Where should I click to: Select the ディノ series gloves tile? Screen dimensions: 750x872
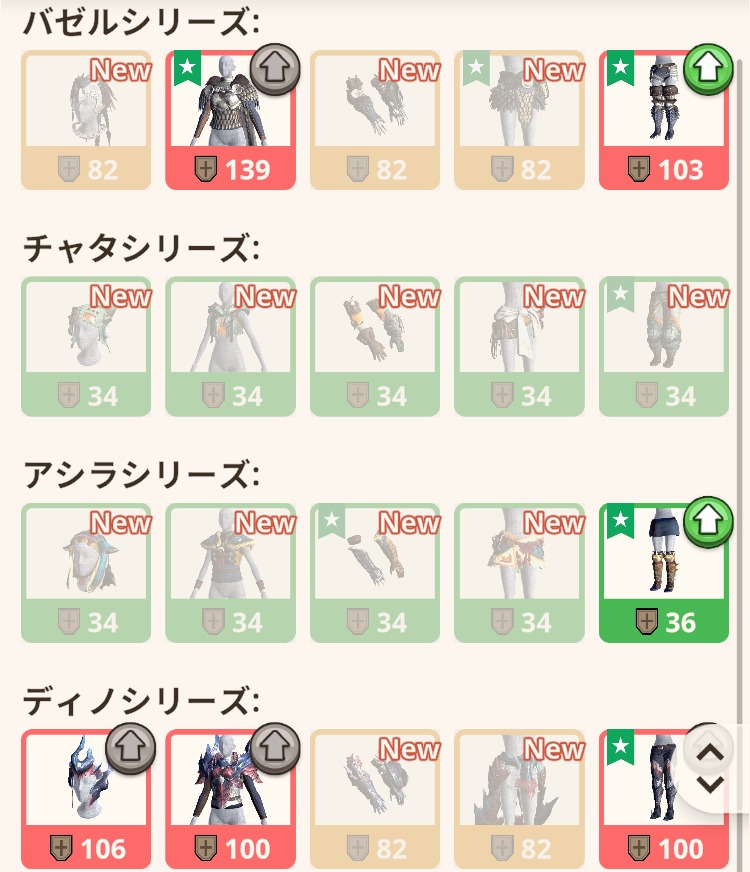pyautogui.click(x=375, y=800)
